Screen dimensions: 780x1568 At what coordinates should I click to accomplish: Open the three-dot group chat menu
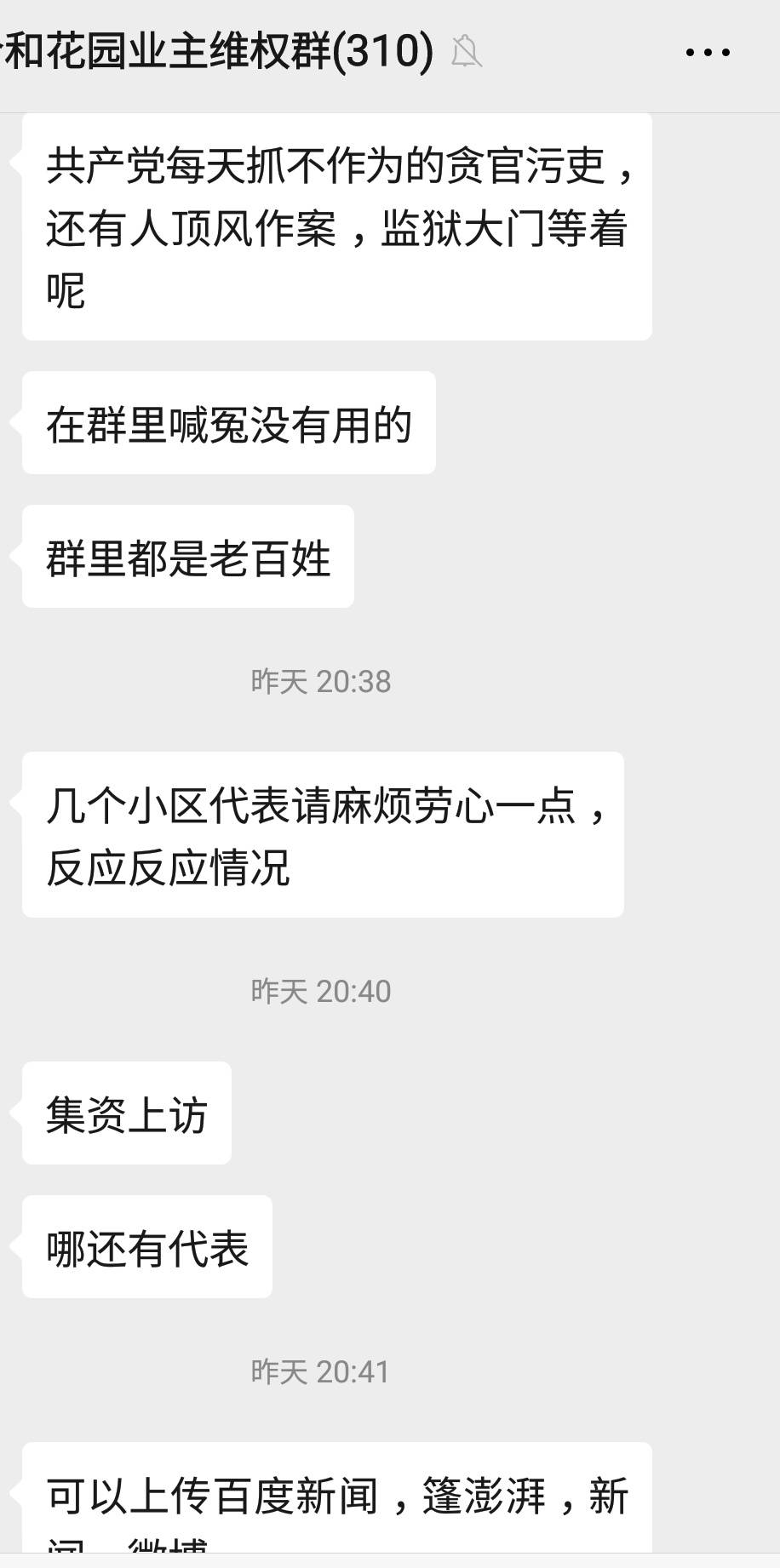pyautogui.click(x=708, y=53)
